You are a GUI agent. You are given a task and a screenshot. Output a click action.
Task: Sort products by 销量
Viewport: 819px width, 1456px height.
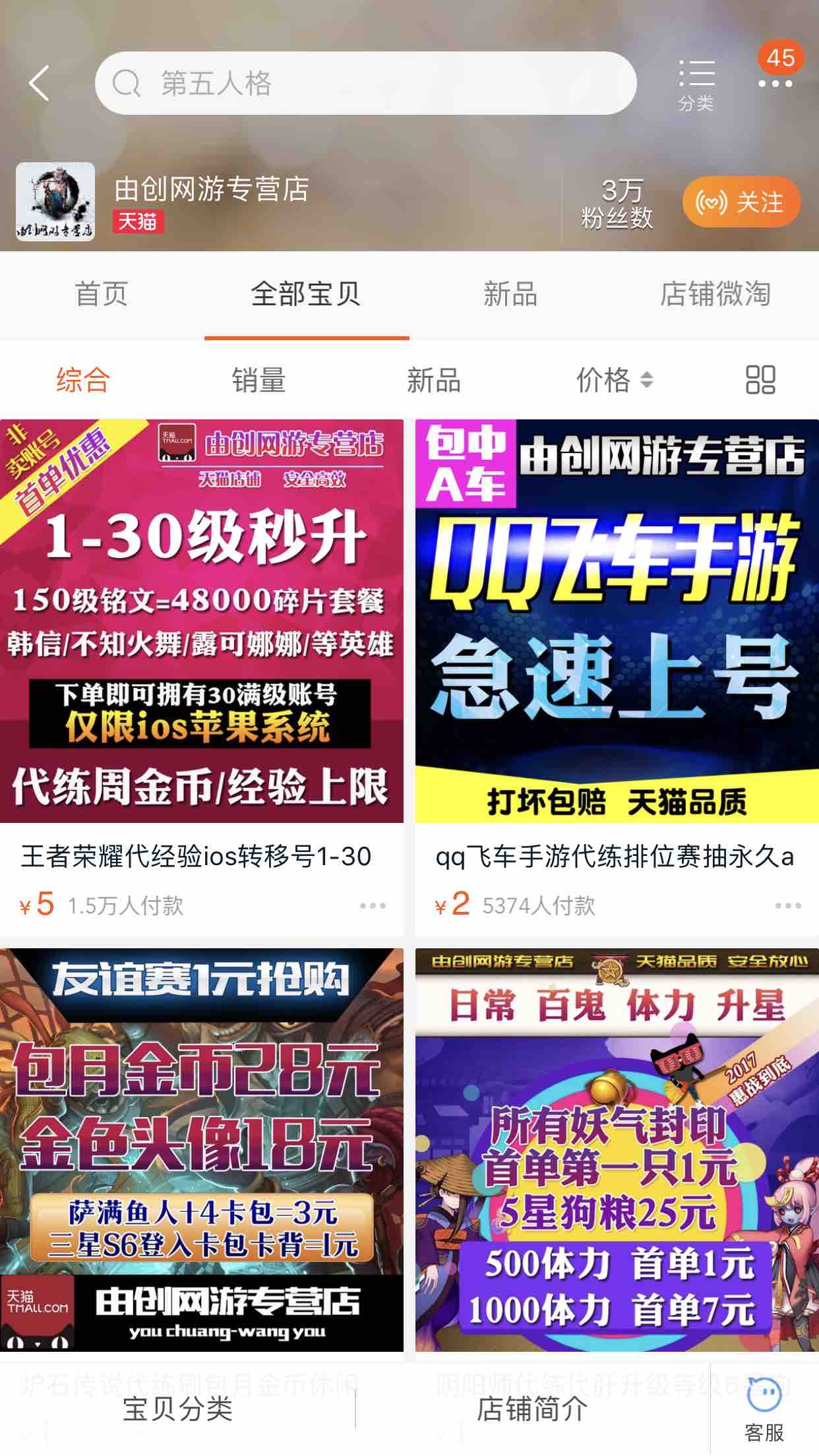(x=258, y=380)
